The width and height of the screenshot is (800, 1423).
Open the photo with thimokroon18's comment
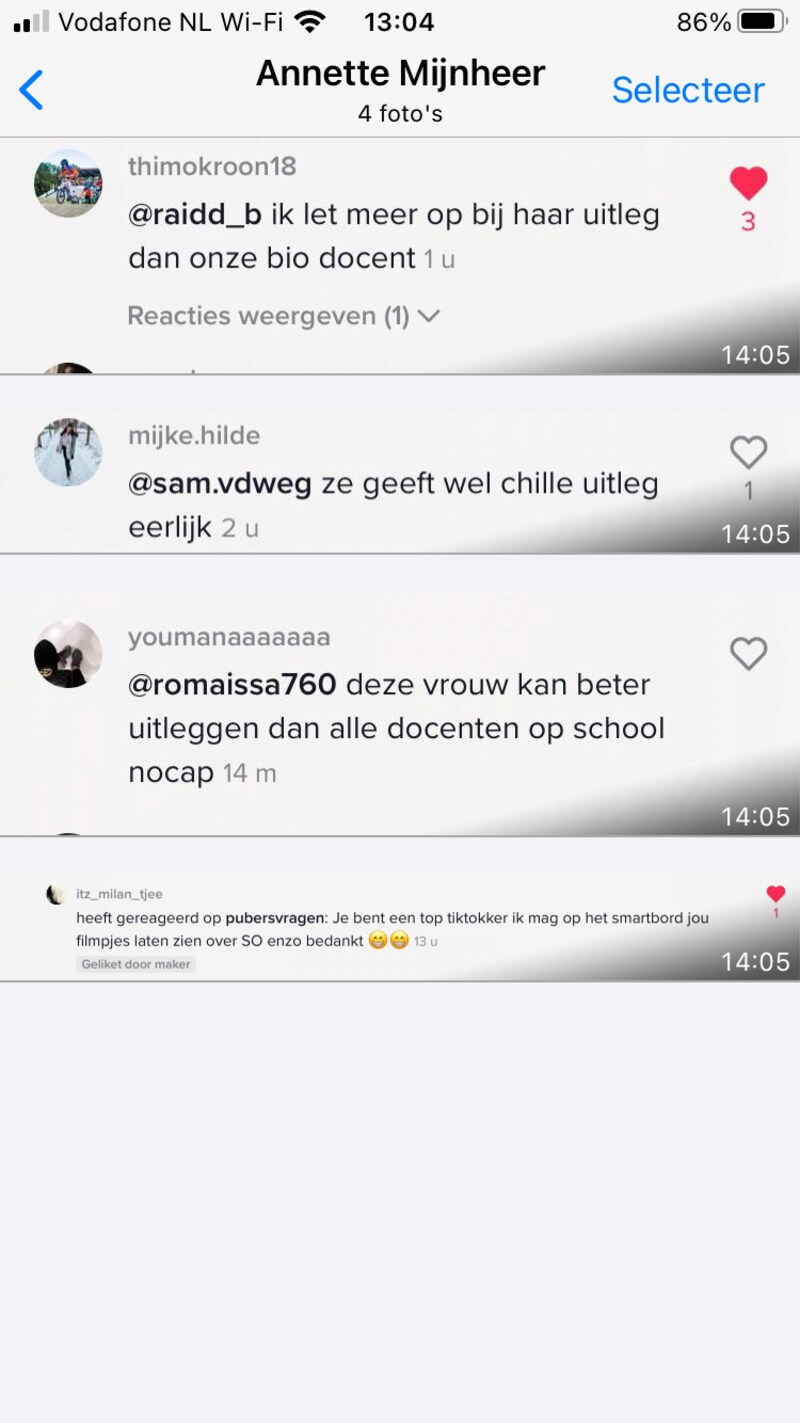click(400, 256)
